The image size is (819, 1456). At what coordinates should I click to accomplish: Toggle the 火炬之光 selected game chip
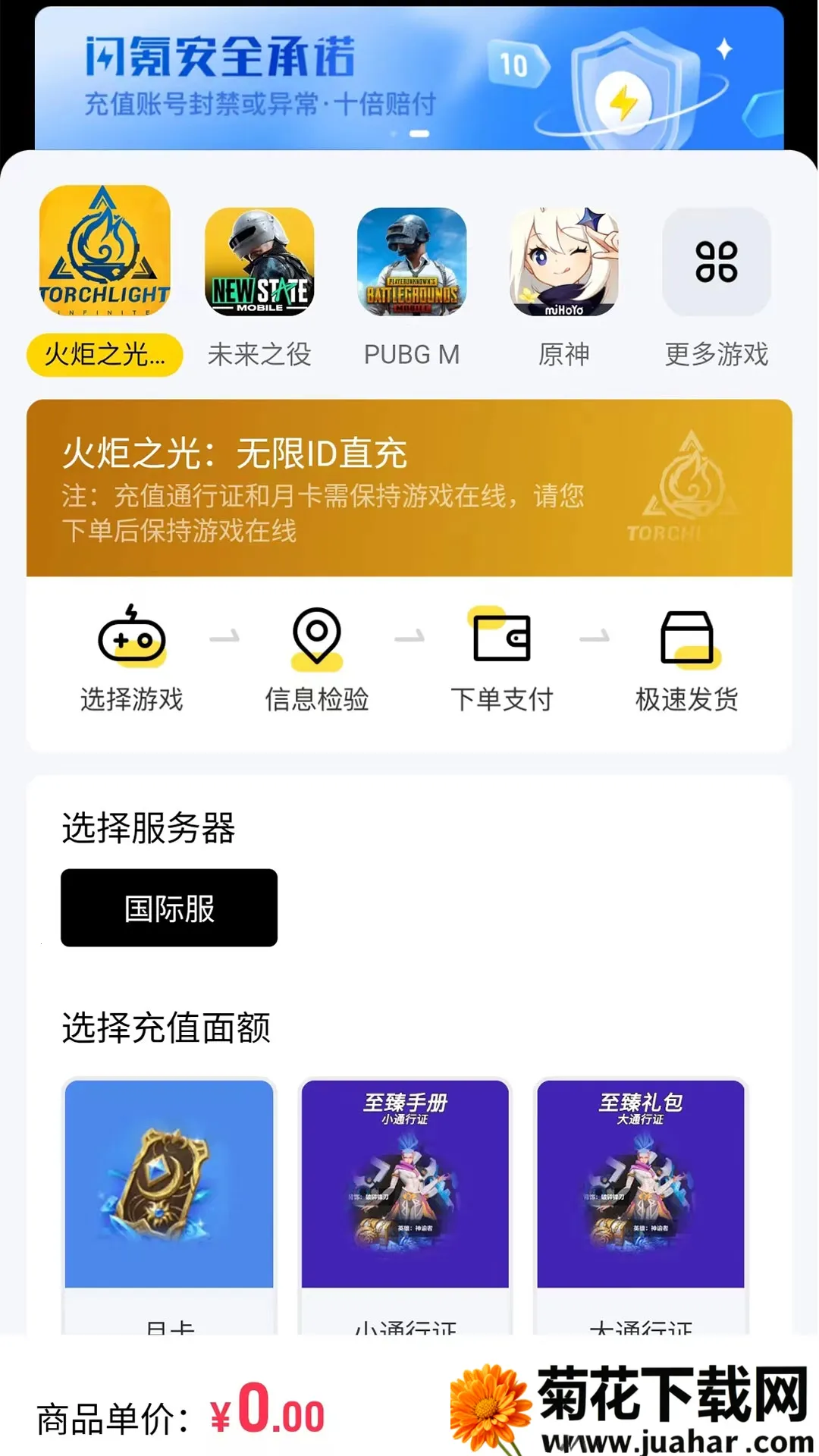pyautogui.click(x=104, y=353)
